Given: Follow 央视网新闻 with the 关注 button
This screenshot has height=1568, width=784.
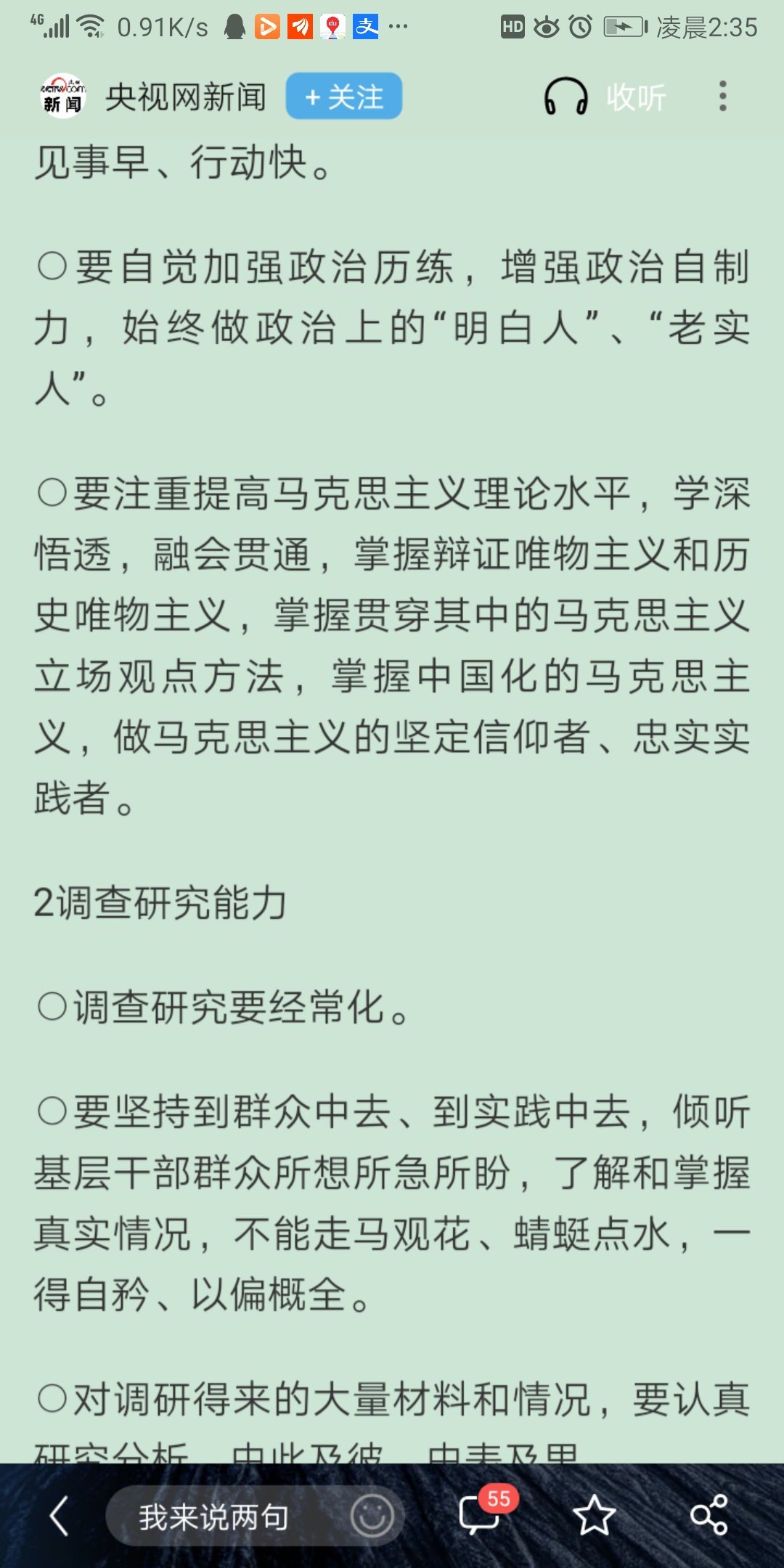Looking at the screenshot, I should (343, 96).
